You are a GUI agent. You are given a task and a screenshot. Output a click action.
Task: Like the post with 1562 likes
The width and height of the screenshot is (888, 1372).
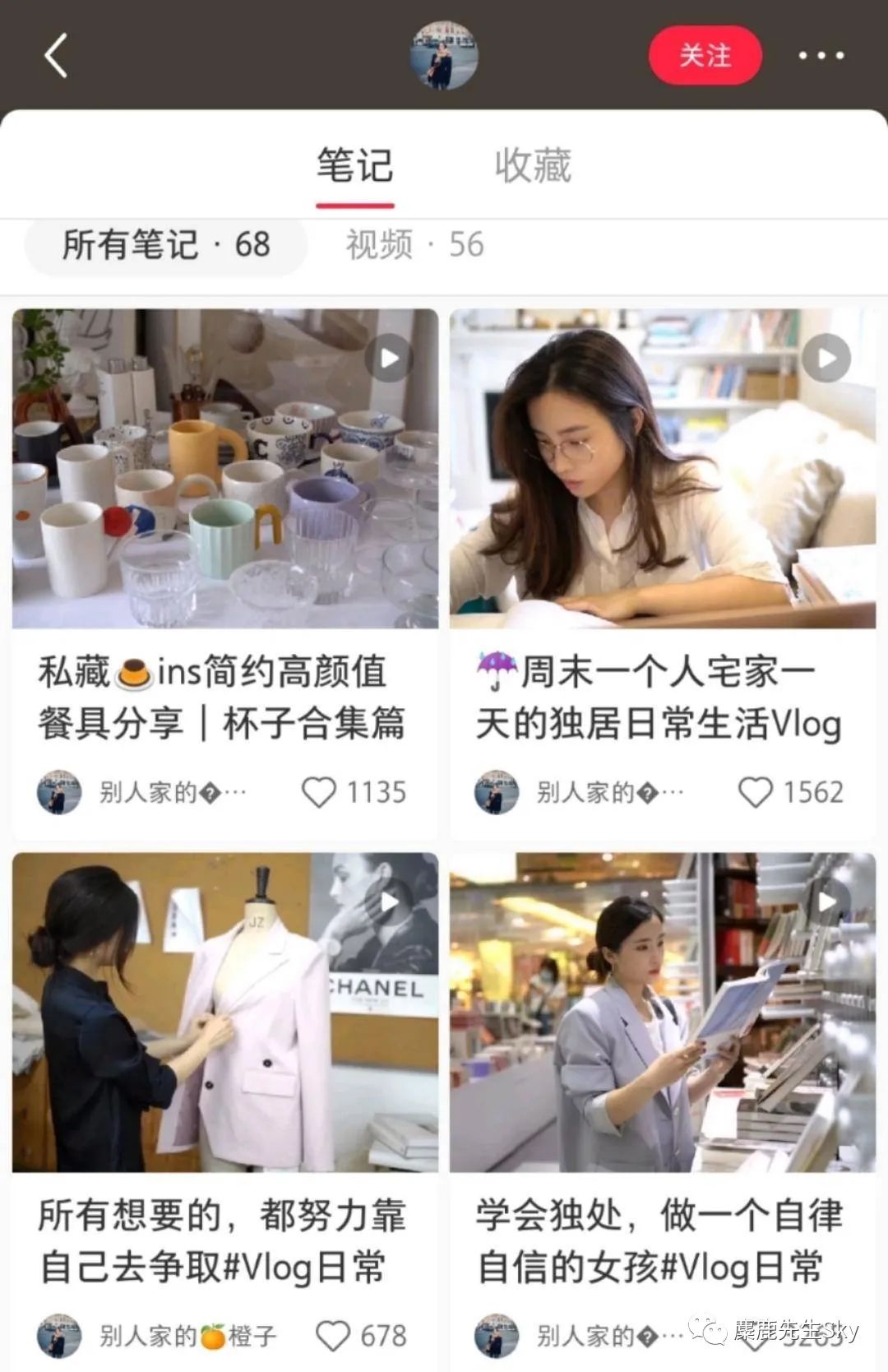point(755,792)
